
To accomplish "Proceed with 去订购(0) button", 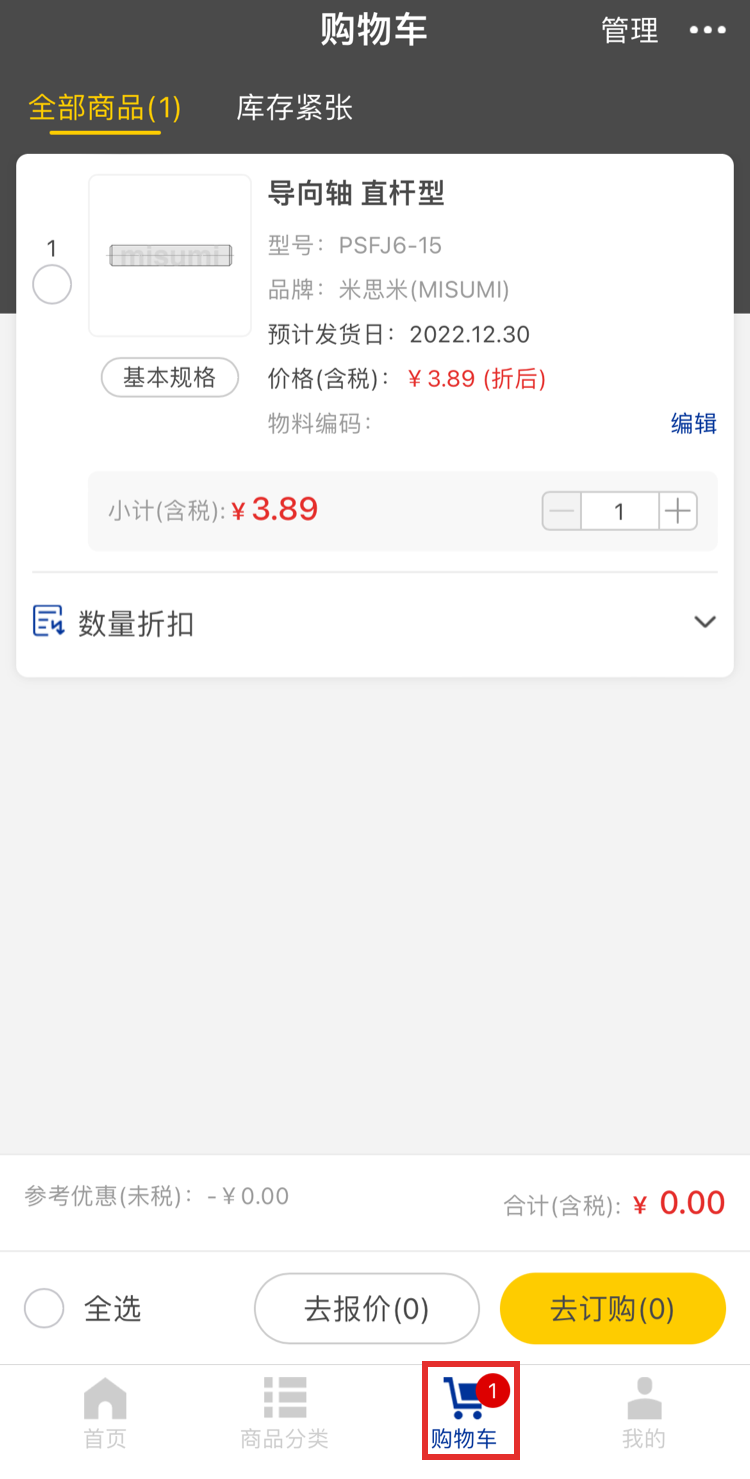I will click(x=612, y=1308).
